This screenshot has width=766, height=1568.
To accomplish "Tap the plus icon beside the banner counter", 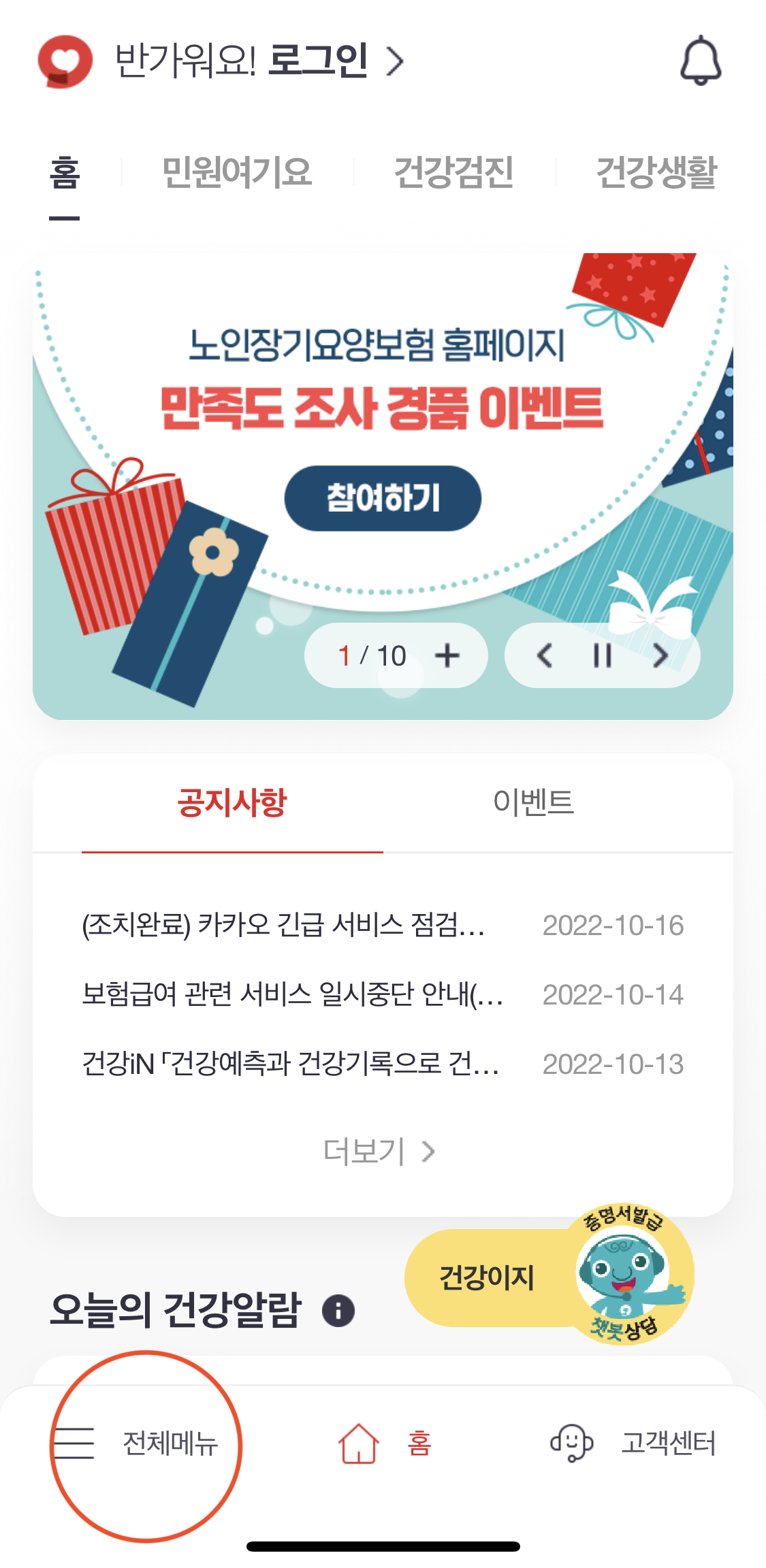I will pyautogui.click(x=449, y=655).
